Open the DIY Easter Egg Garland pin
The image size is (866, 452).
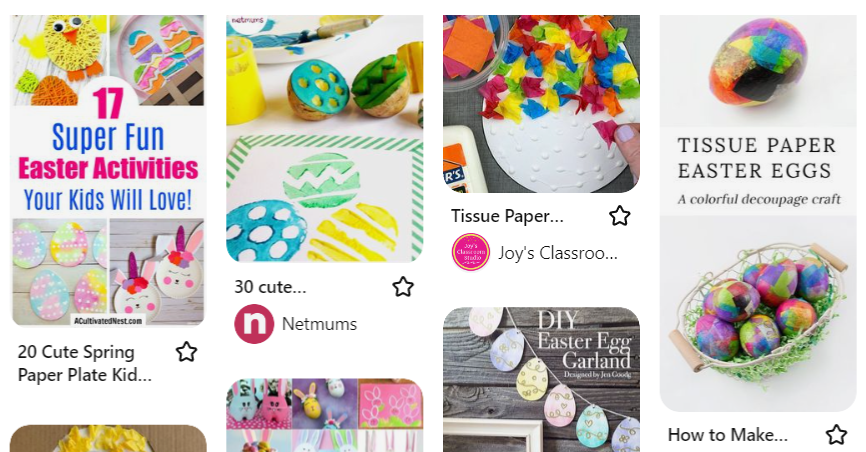[x=541, y=379]
